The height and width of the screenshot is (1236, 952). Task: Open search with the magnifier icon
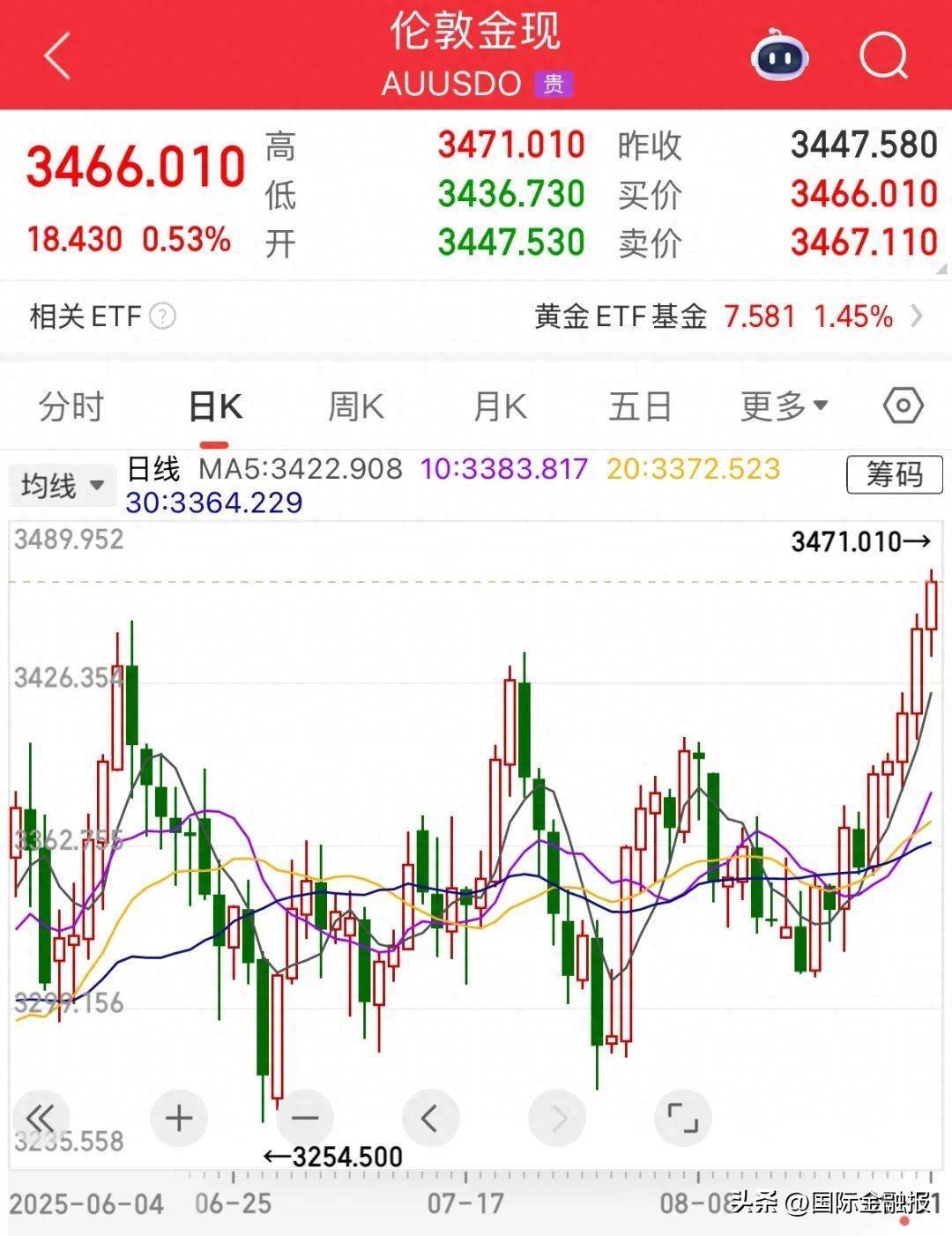point(882,57)
